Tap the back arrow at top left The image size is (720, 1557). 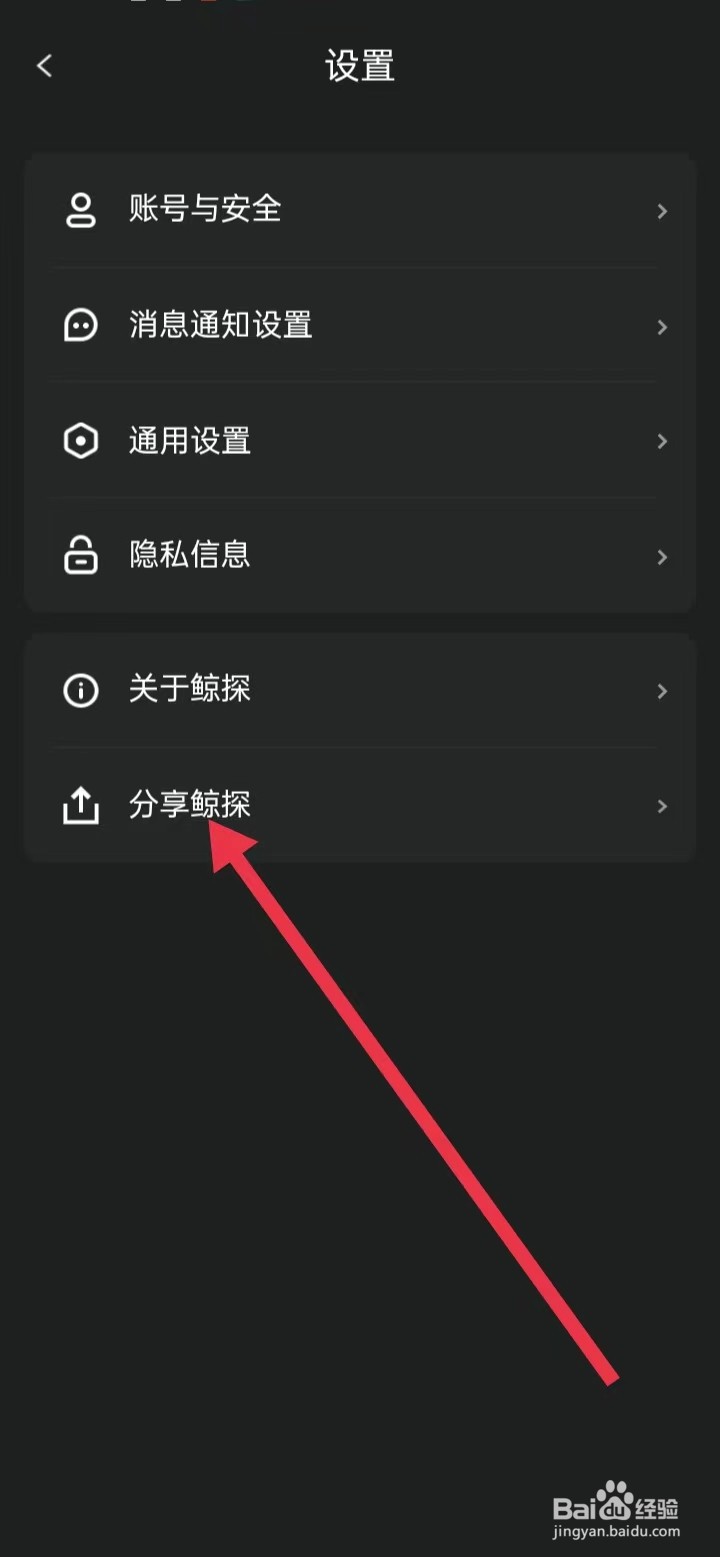tap(44, 66)
